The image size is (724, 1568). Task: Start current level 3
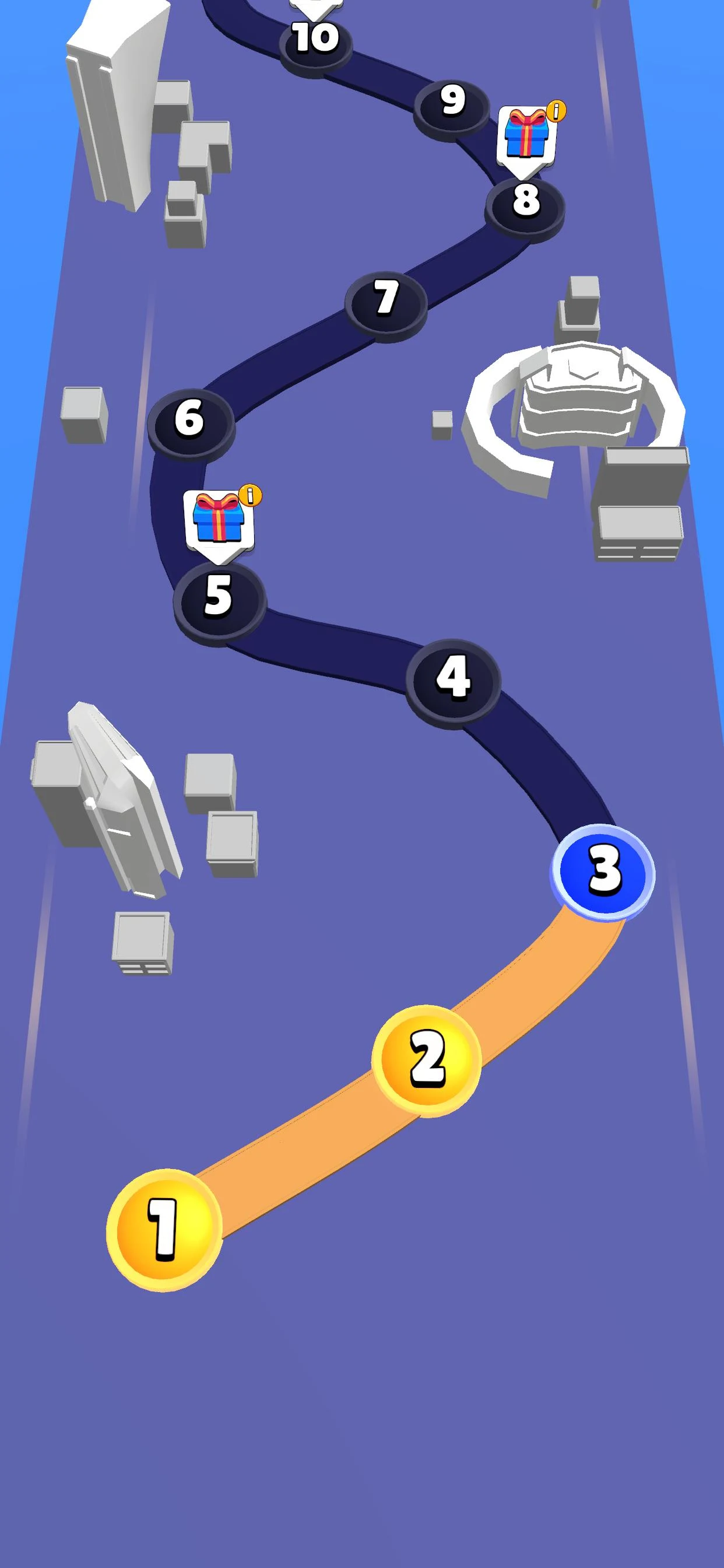click(603, 870)
